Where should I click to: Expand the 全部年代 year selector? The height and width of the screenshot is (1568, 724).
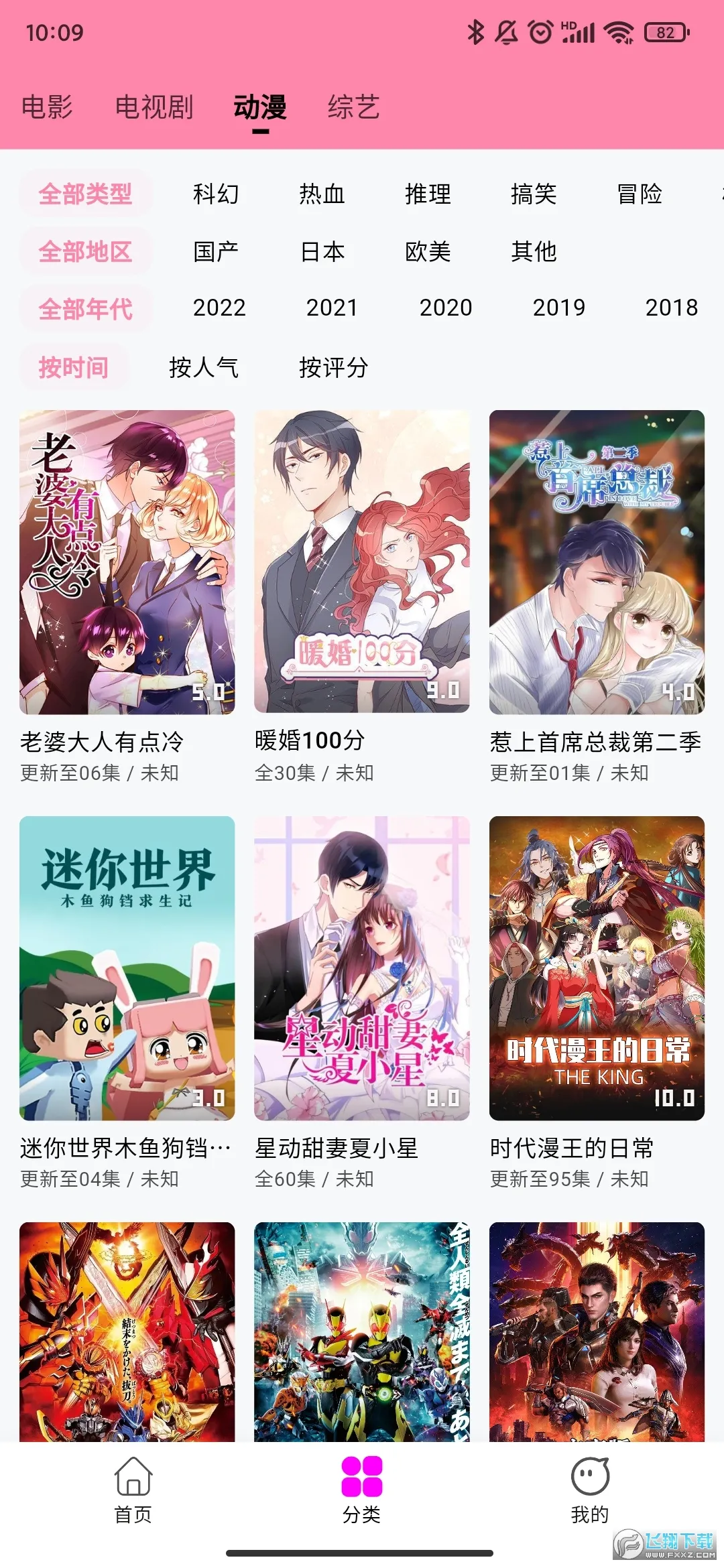tap(84, 308)
